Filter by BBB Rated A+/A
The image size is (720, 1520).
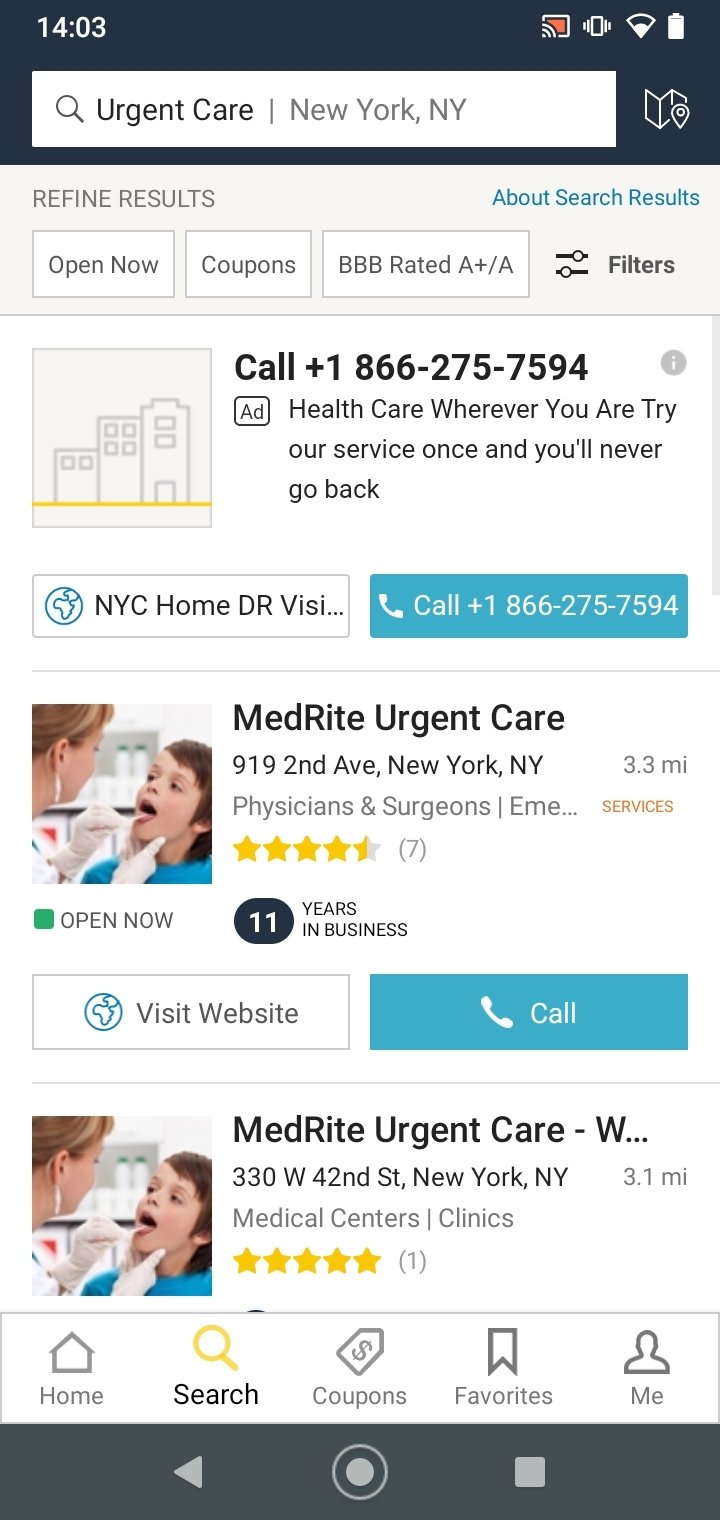(x=425, y=265)
